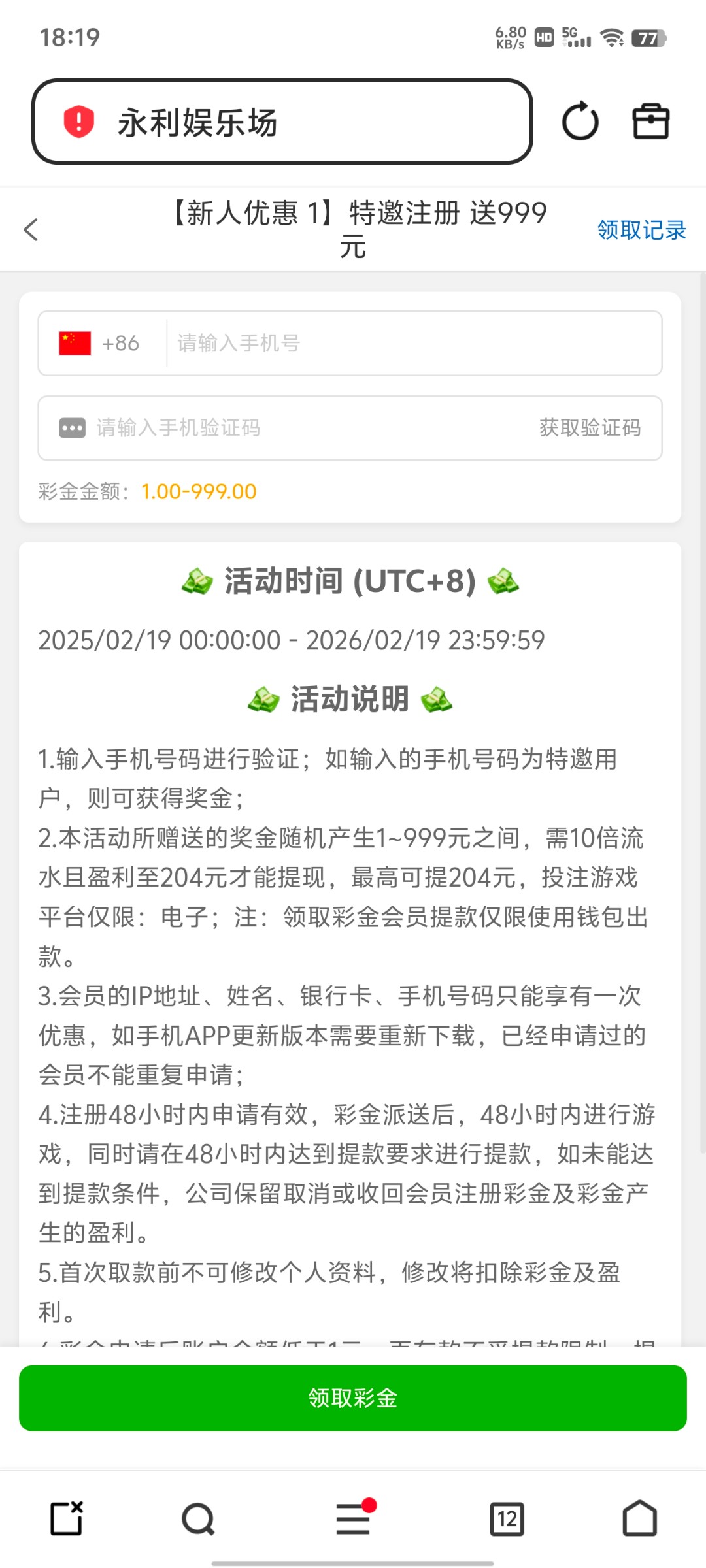Reload the page with the refresh icon
The width and height of the screenshot is (706, 1568).
click(580, 122)
